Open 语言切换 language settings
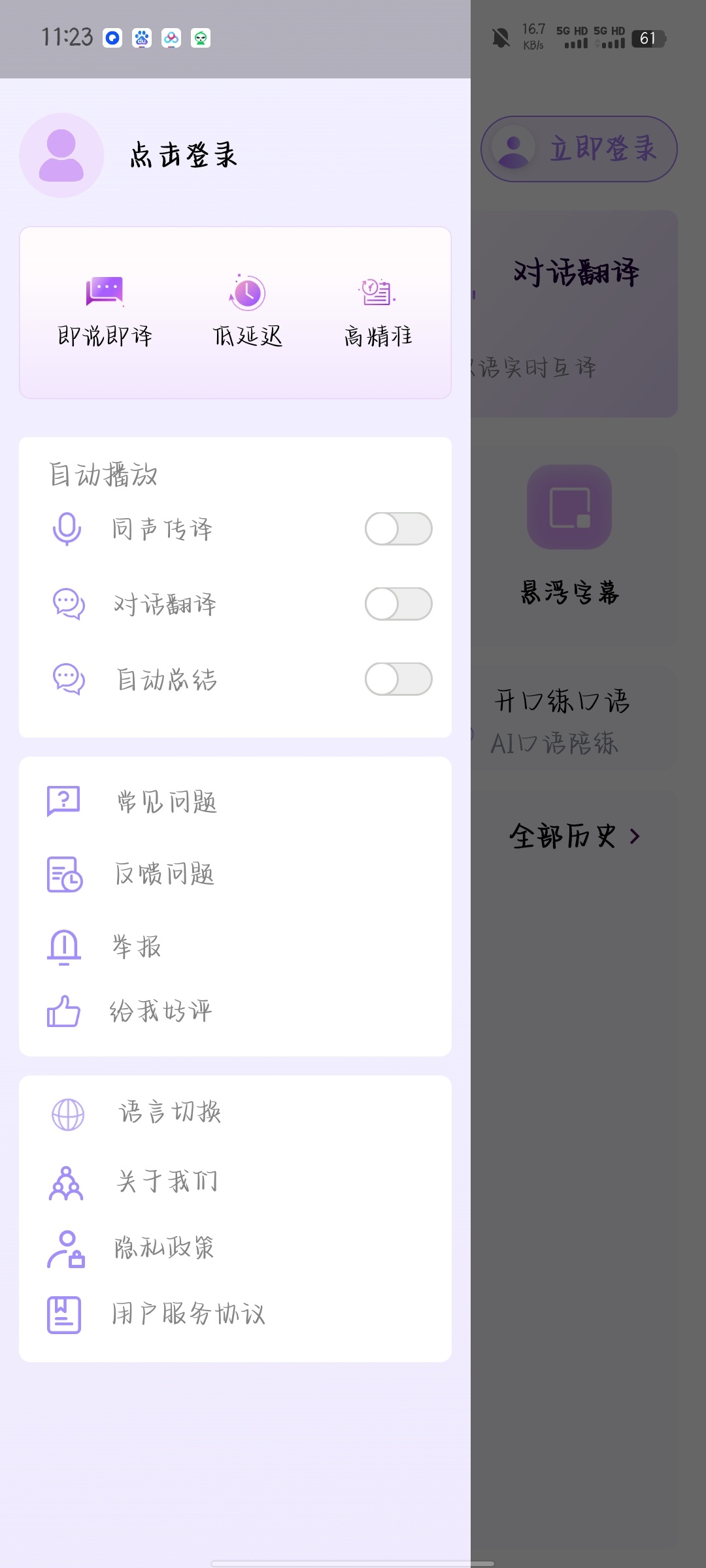706x1568 pixels. pyautogui.click(x=170, y=1113)
